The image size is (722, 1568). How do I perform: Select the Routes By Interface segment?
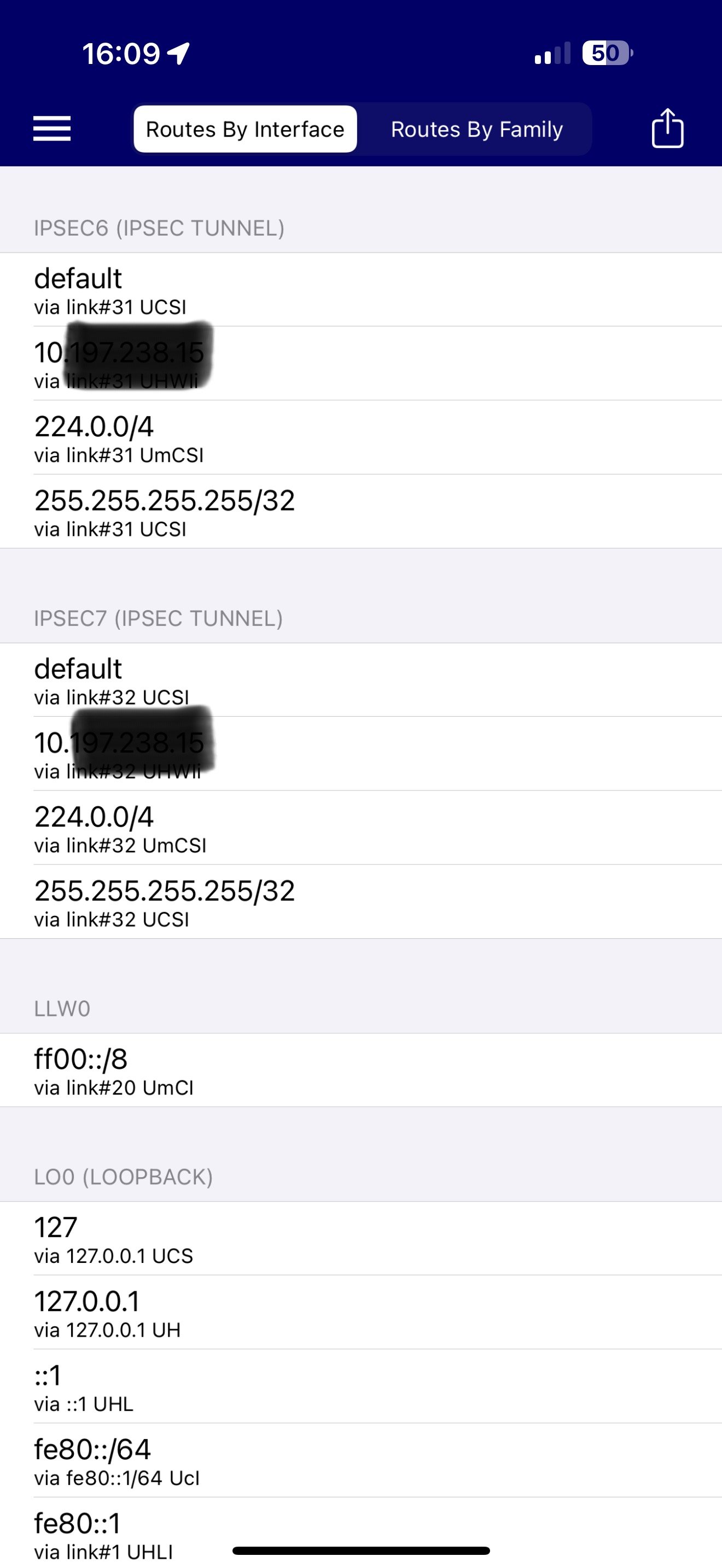tap(246, 129)
